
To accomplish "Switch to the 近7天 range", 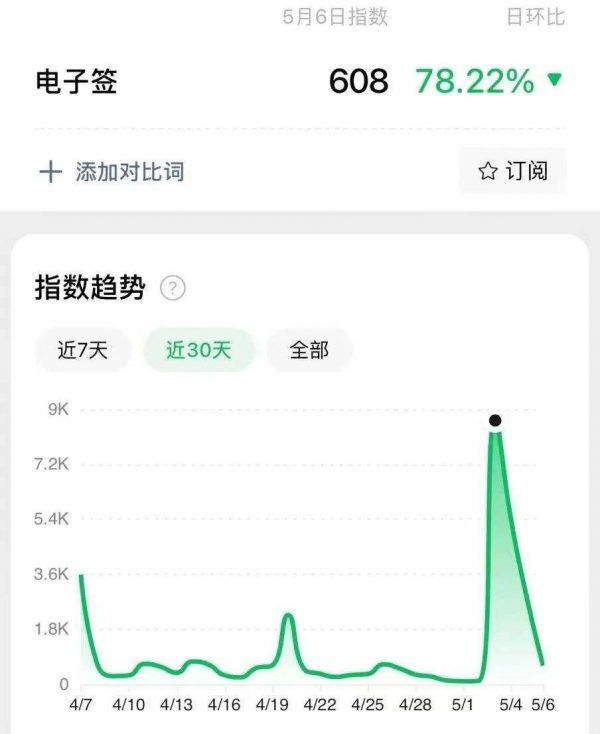I will [82, 350].
